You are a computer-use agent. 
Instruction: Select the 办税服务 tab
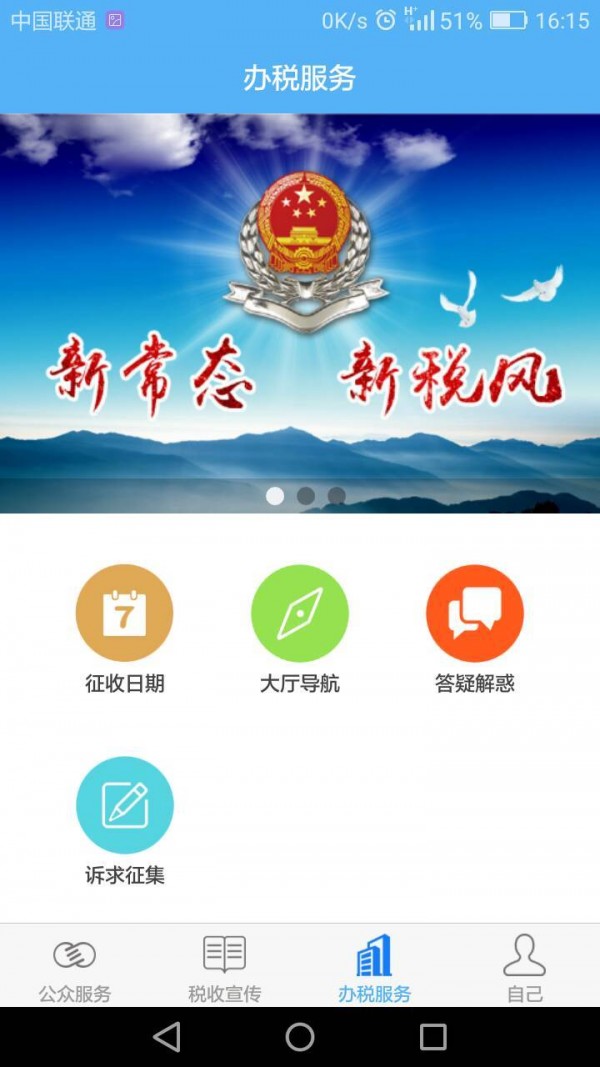click(374, 967)
